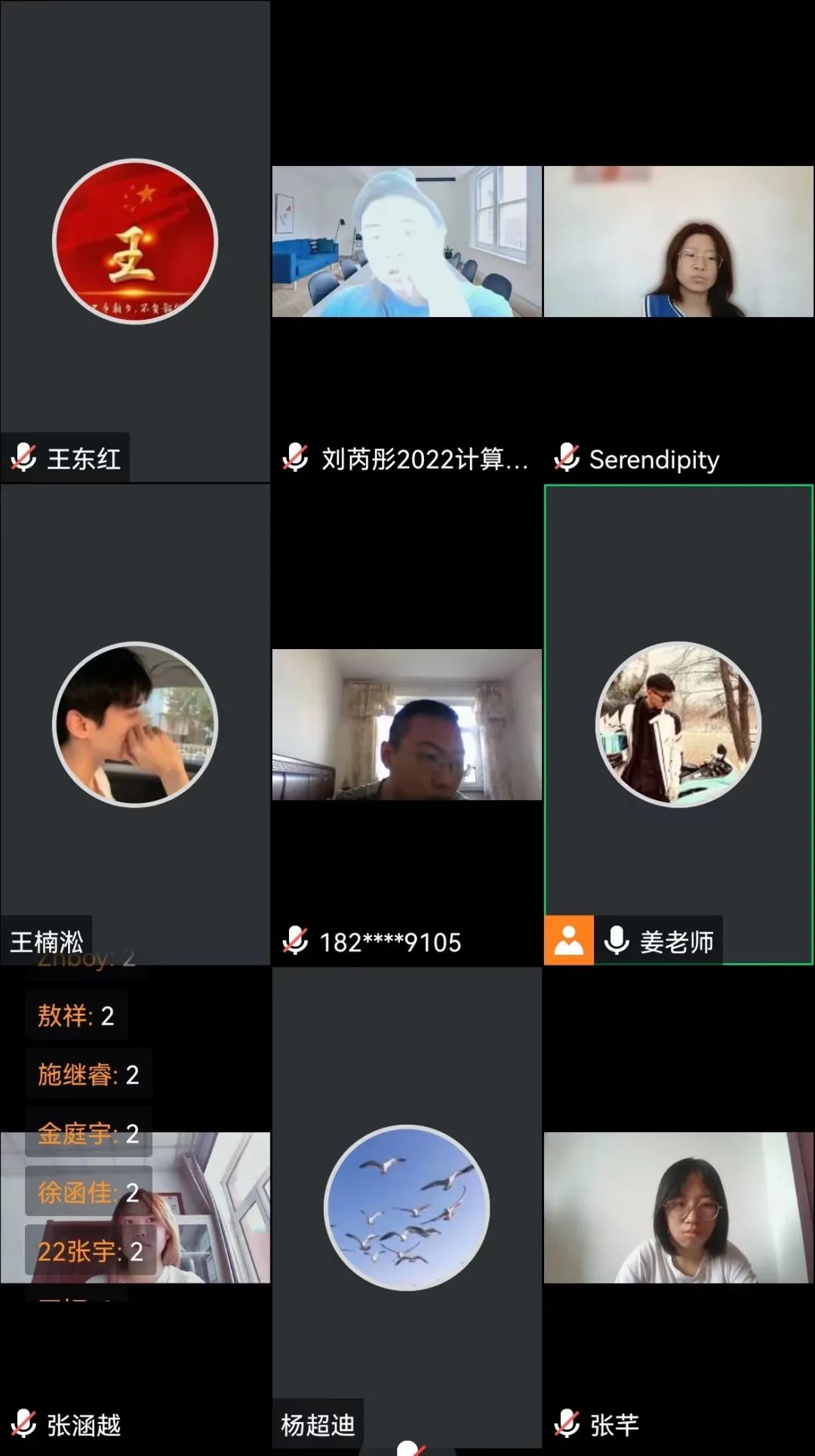Open the video tile of 刘芮彤2022计算
The image size is (815, 1456).
pyautogui.click(x=407, y=242)
